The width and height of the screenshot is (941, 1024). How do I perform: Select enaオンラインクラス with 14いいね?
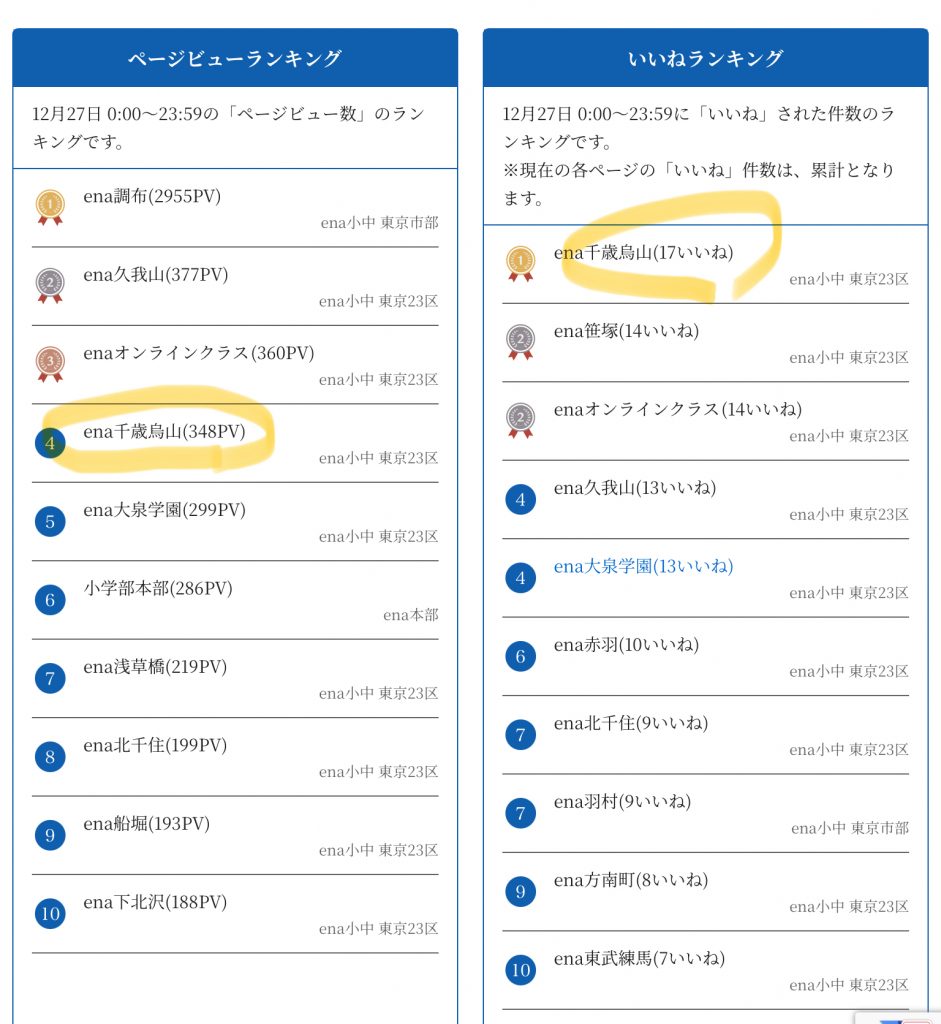[677, 409]
